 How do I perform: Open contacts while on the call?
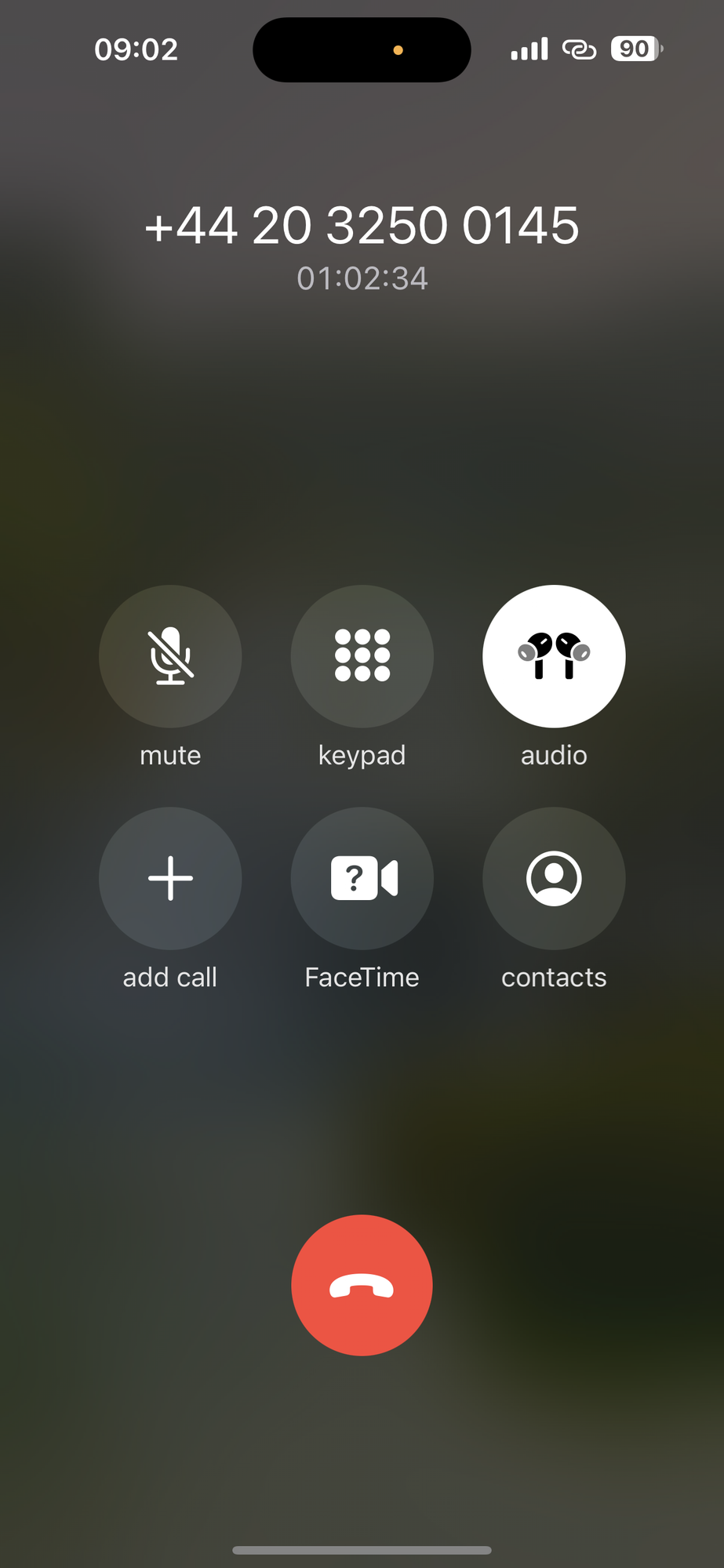(554, 878)
